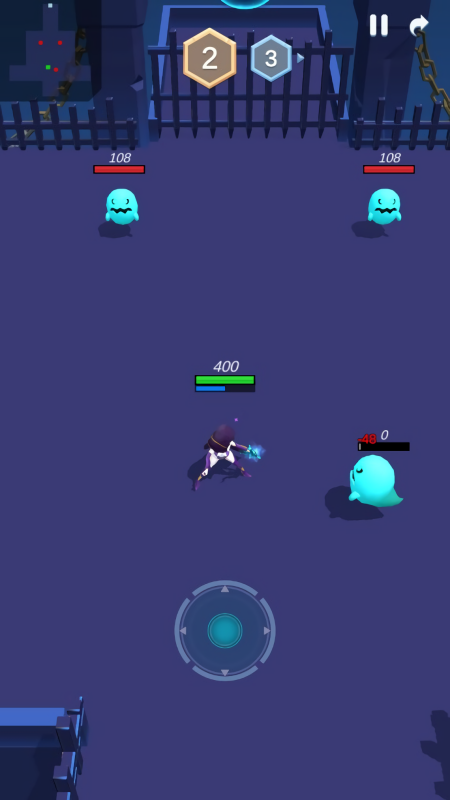Open the minimap

coord(50,50)
